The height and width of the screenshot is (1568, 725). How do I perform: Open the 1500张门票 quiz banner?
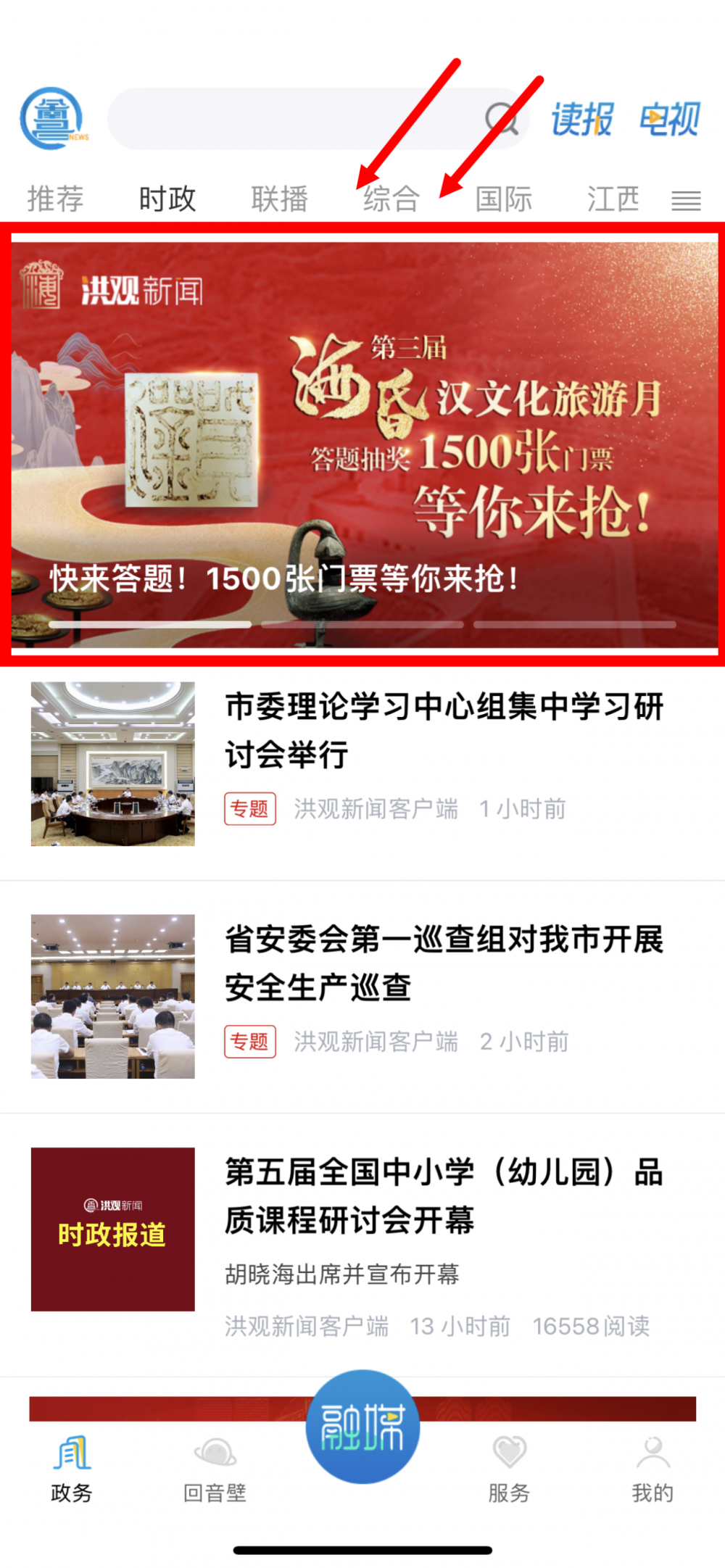pyautogui.click(x=362, y=444)
